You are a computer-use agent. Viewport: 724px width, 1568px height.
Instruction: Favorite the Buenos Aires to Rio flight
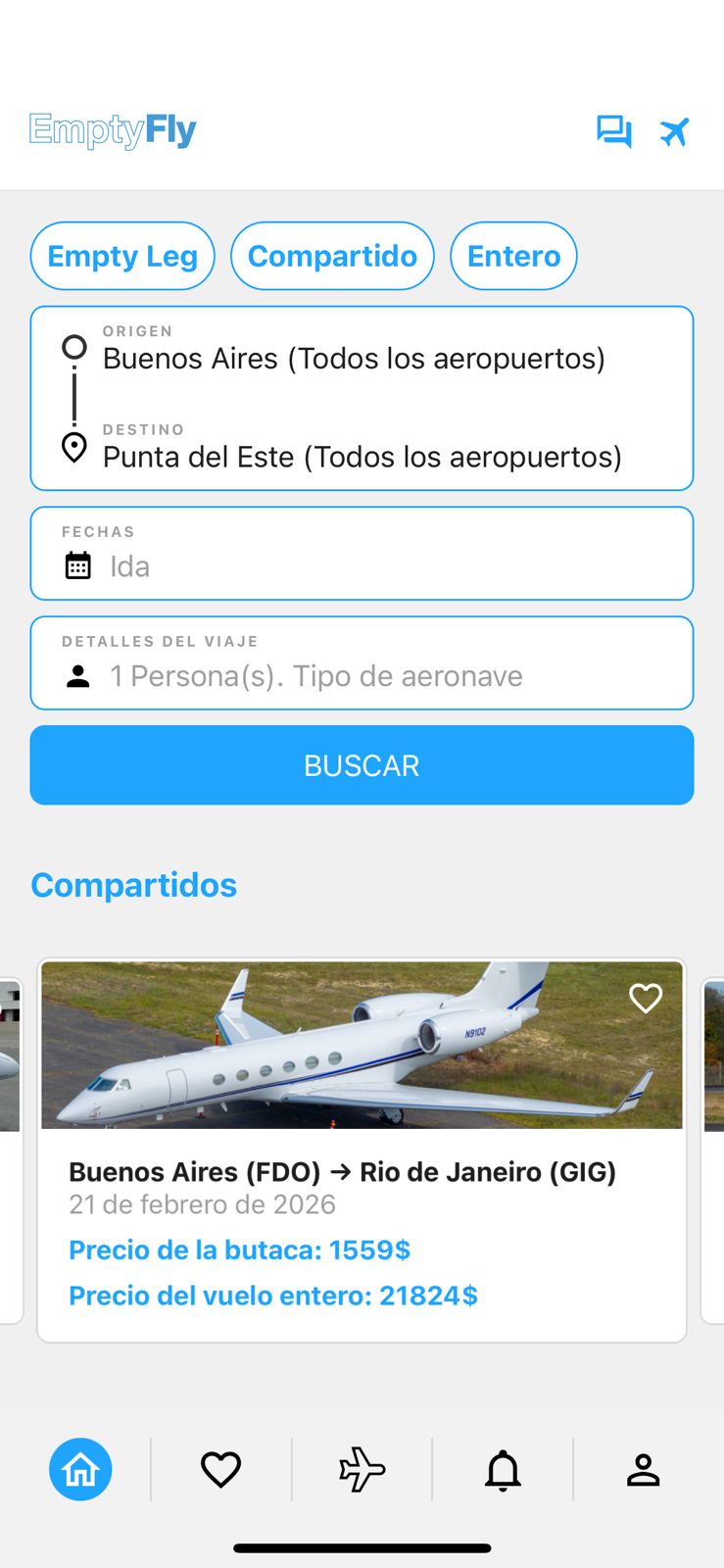[646, 999]
